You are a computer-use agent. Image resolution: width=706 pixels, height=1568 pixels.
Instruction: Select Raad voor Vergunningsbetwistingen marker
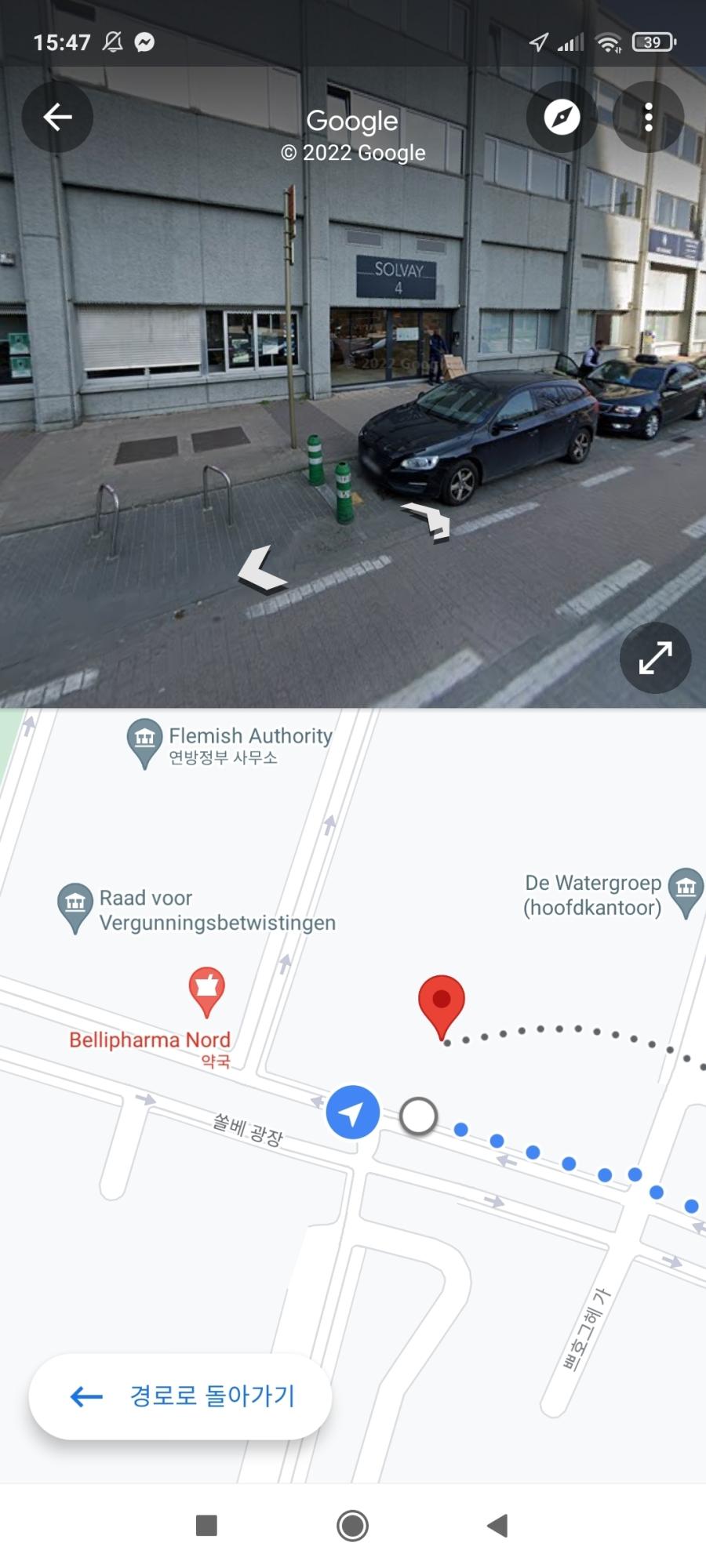pyautogui.click(x=75, y=905)
